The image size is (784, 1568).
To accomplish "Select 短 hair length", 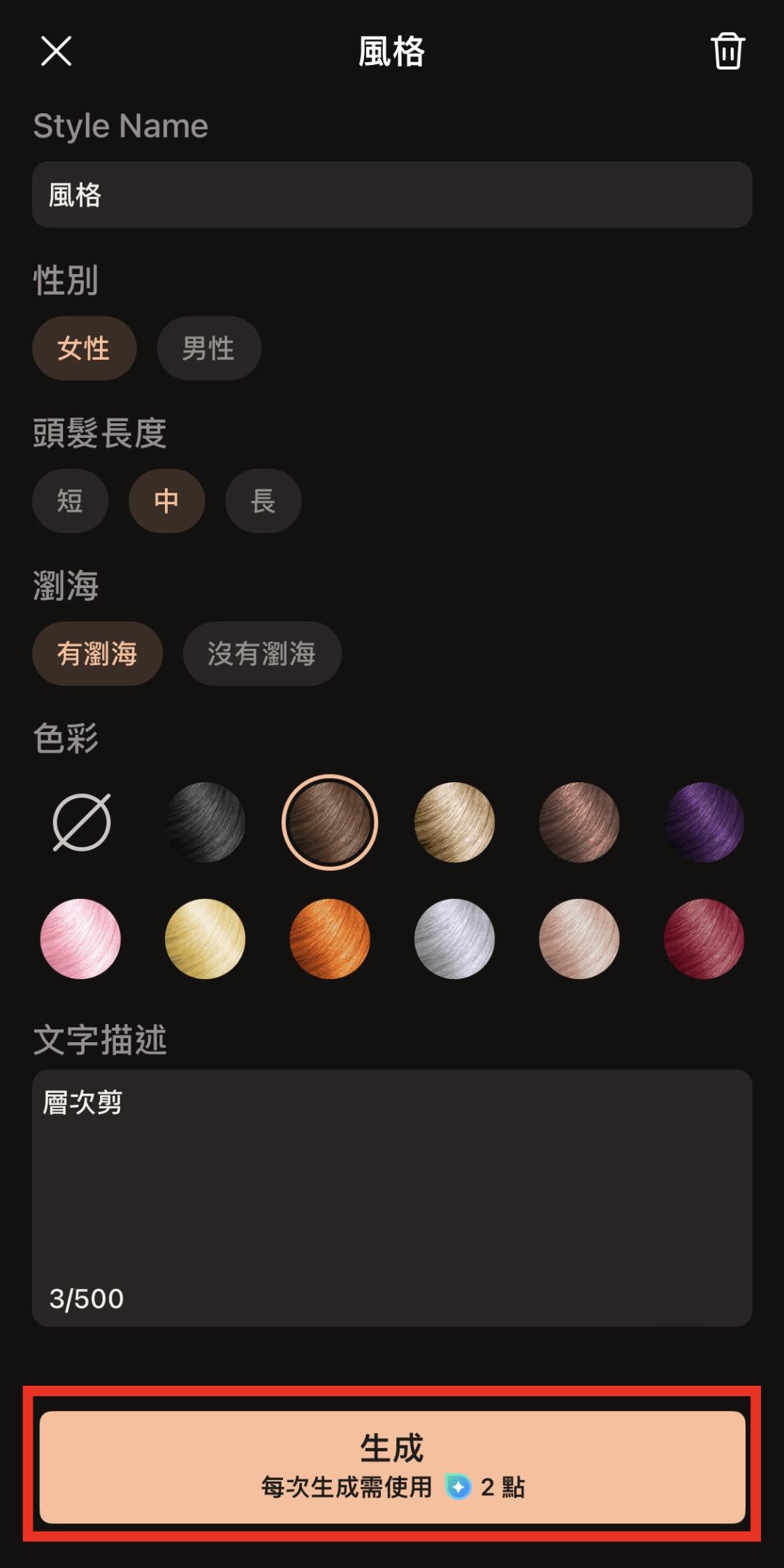I will [x=71, y=501].
